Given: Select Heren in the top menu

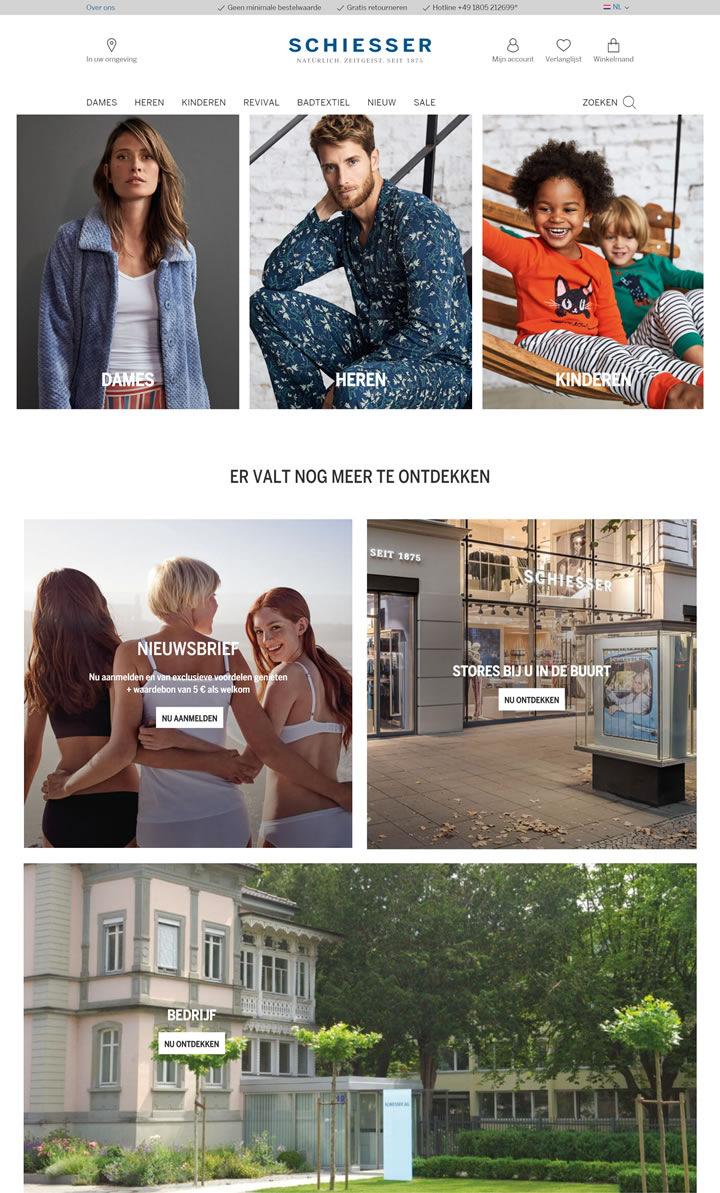Looking at the screenshot, I should click(149, 102).
